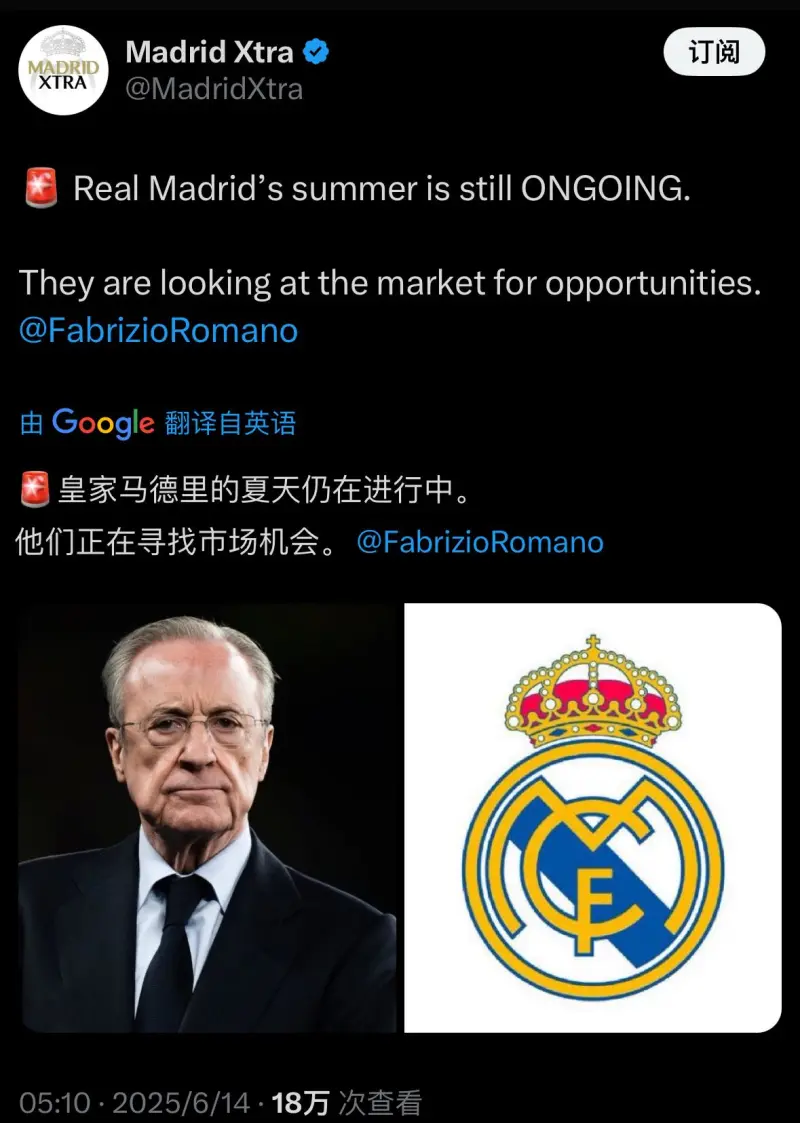The width and height of the screenshot is (800, 1123).
Task: Open @FabrizioRomano mention in English text
Action: point(158,331)
